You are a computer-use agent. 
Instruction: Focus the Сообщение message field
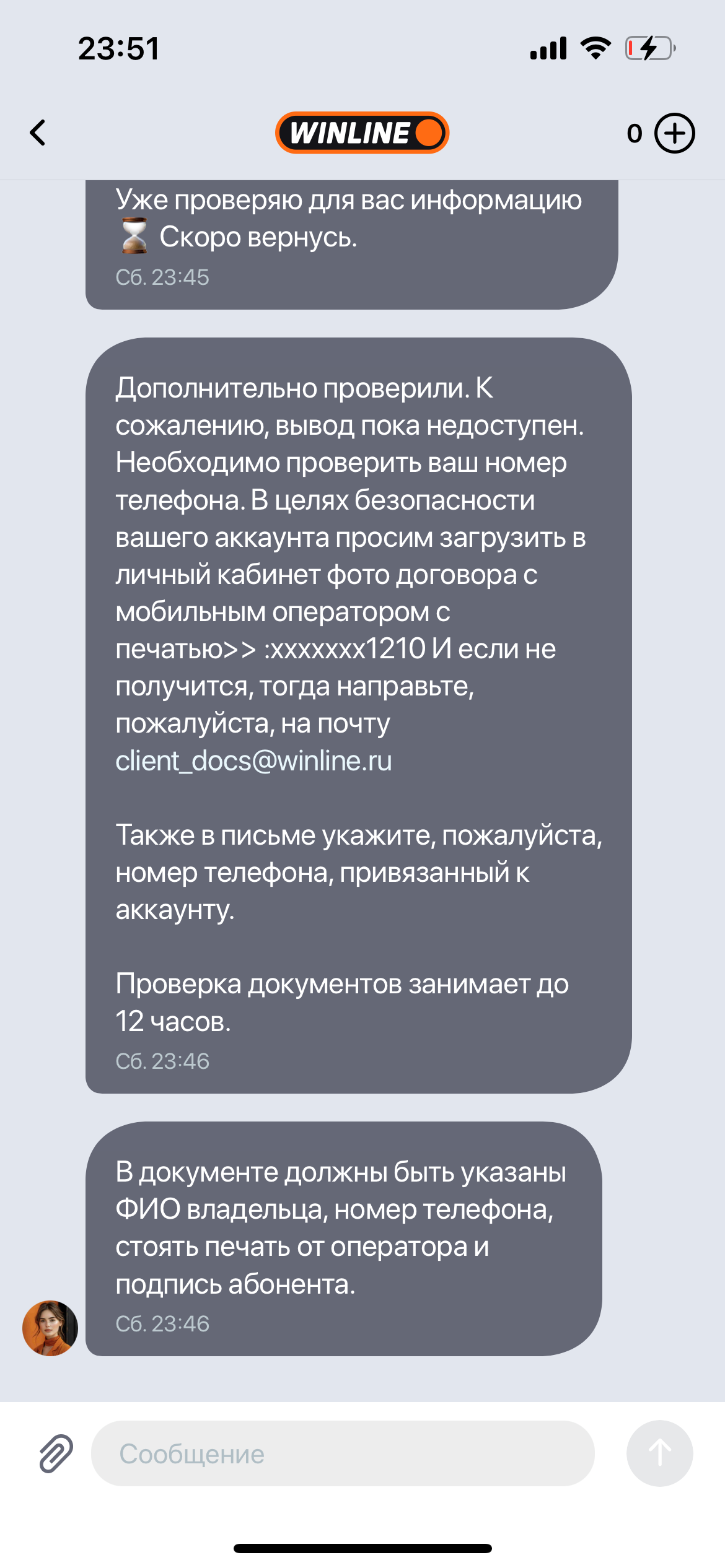tap(343, 1453)
